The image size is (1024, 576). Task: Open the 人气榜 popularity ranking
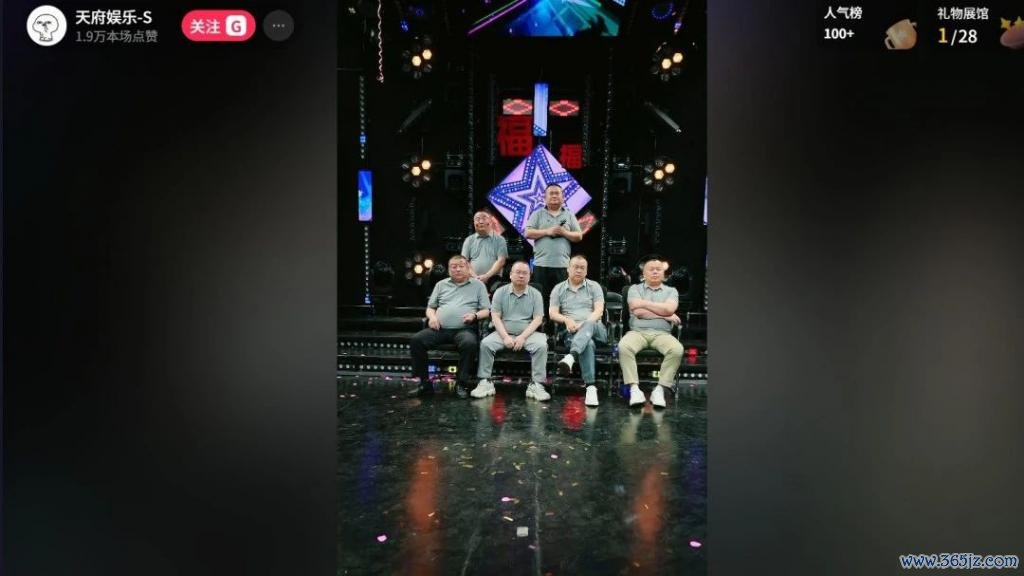pyautogui.click(x=842, y=24)
